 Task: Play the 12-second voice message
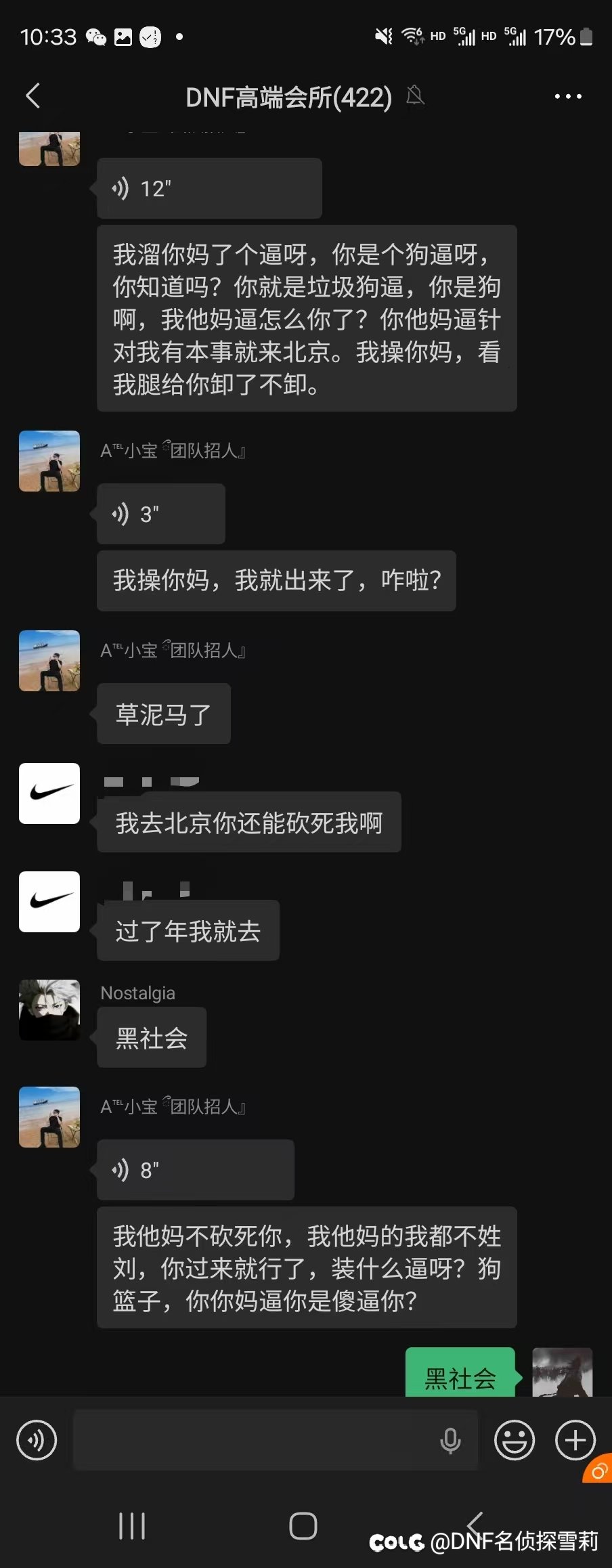(x=209, y=188)
